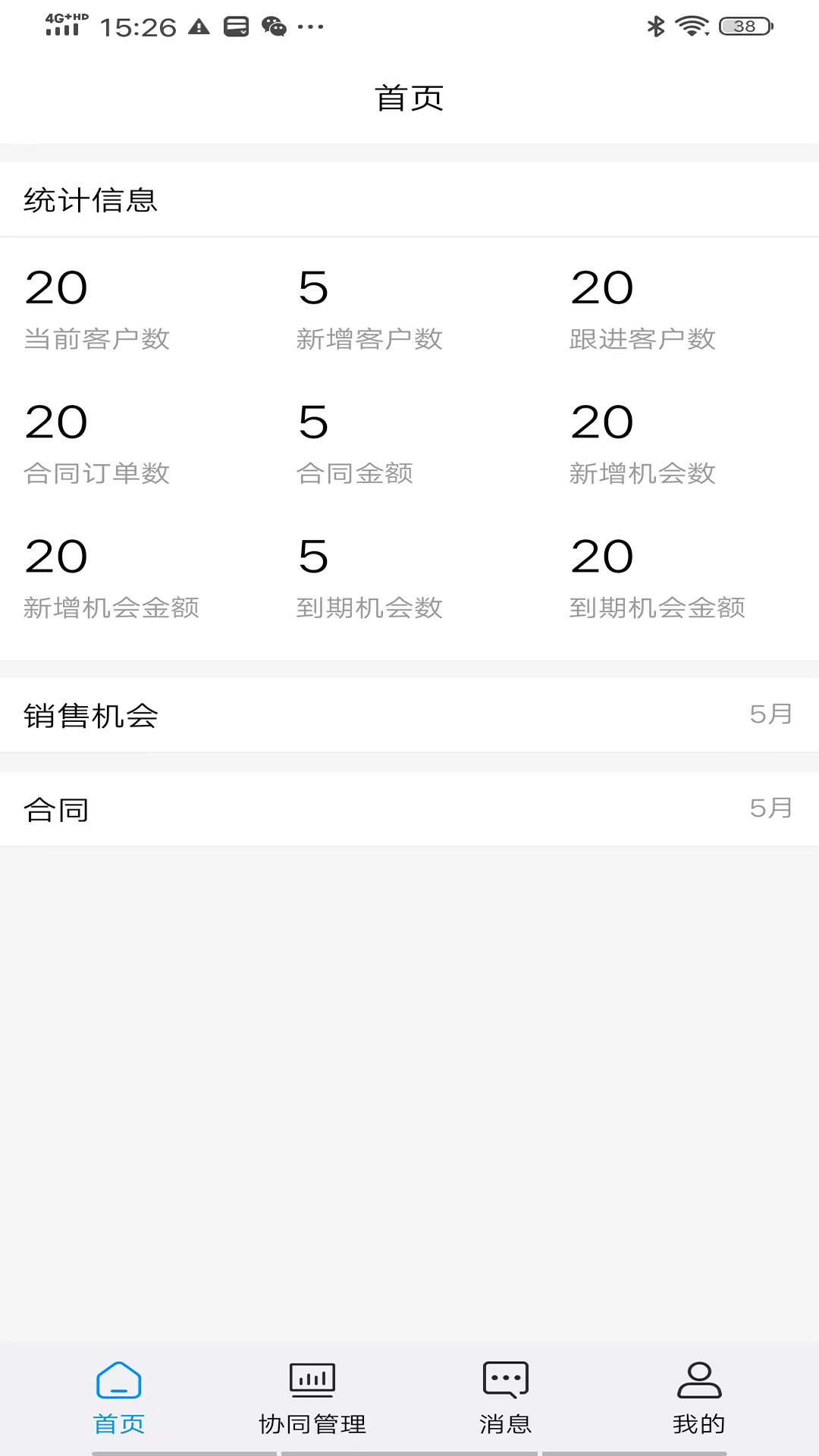Viewport: 819px width, 1456px height.
Task: Click the WeChat icon in the status bar
Action: click(x=275, y=25)
